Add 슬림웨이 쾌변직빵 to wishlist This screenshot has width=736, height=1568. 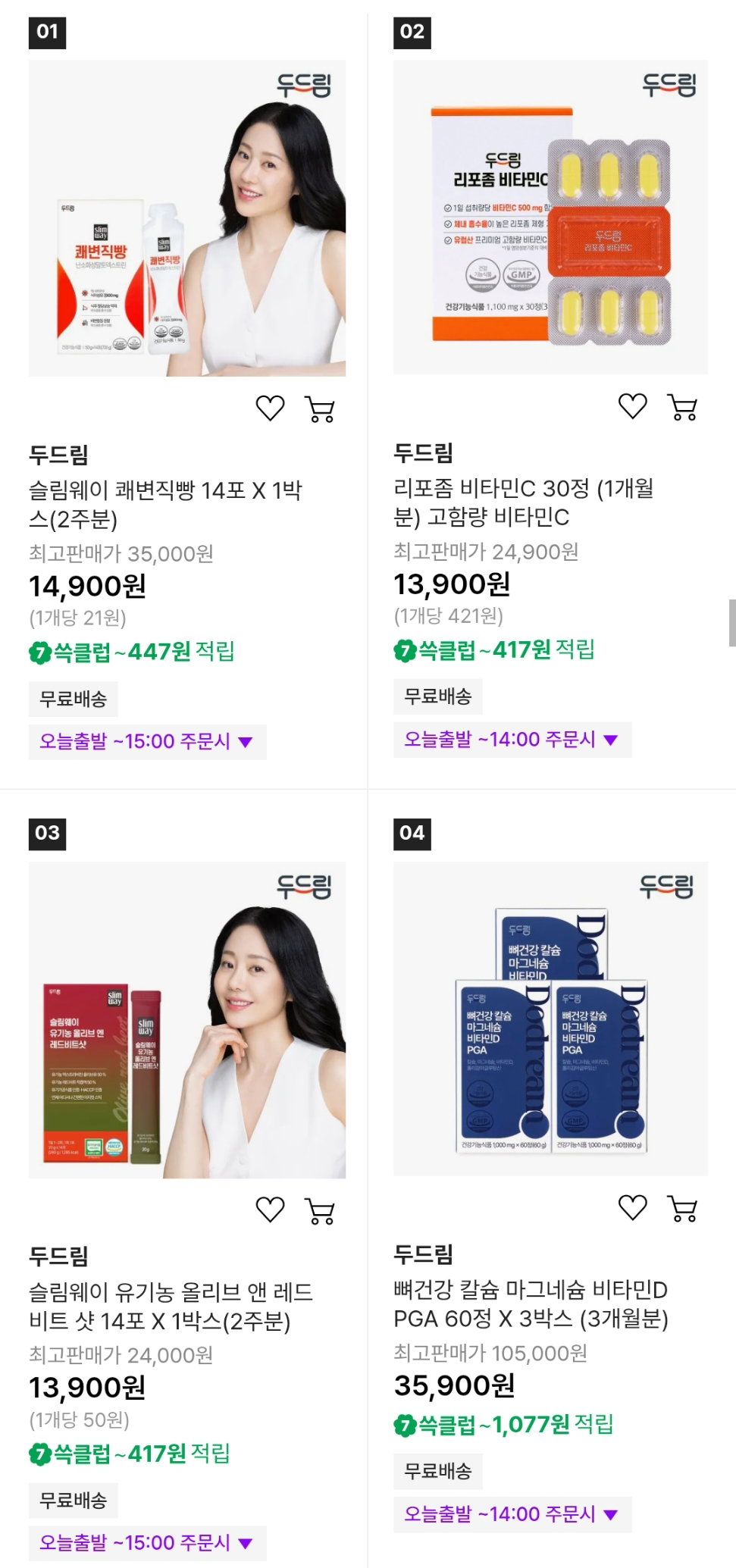coord(270,408)
